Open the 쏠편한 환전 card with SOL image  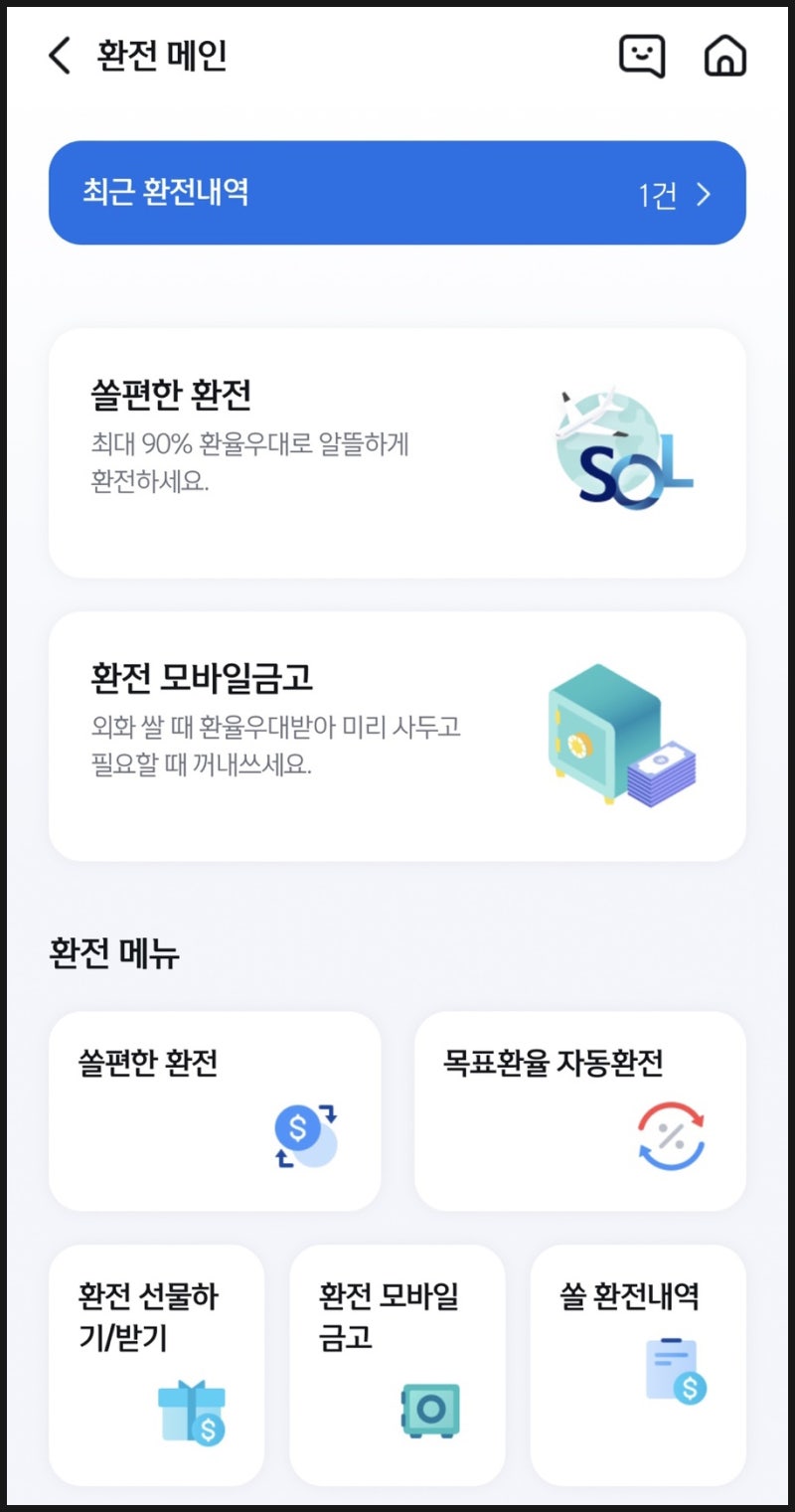click(x=397, y=453)
